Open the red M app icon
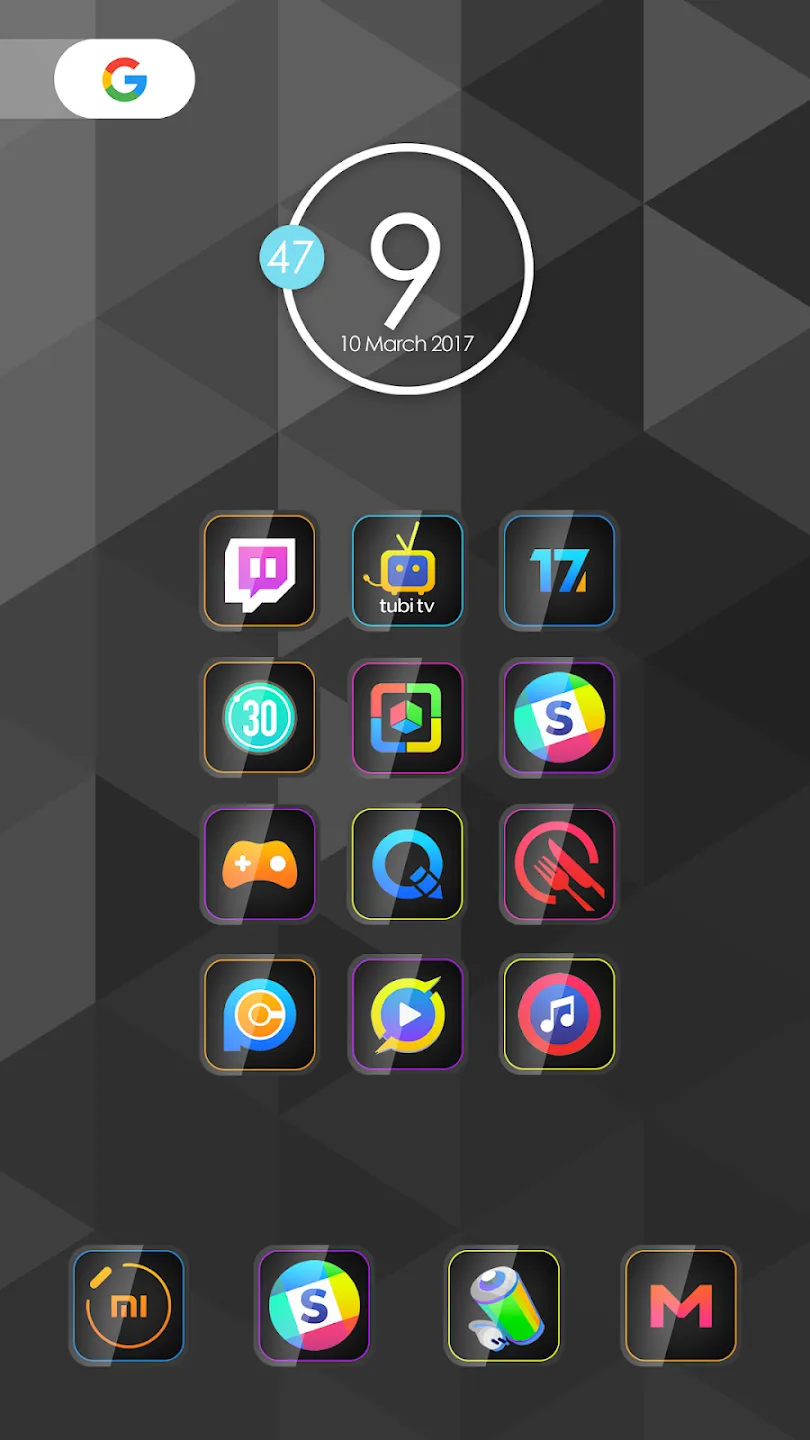The width and height of the screenshot is (810, 1440). (x=681, y=1306)
